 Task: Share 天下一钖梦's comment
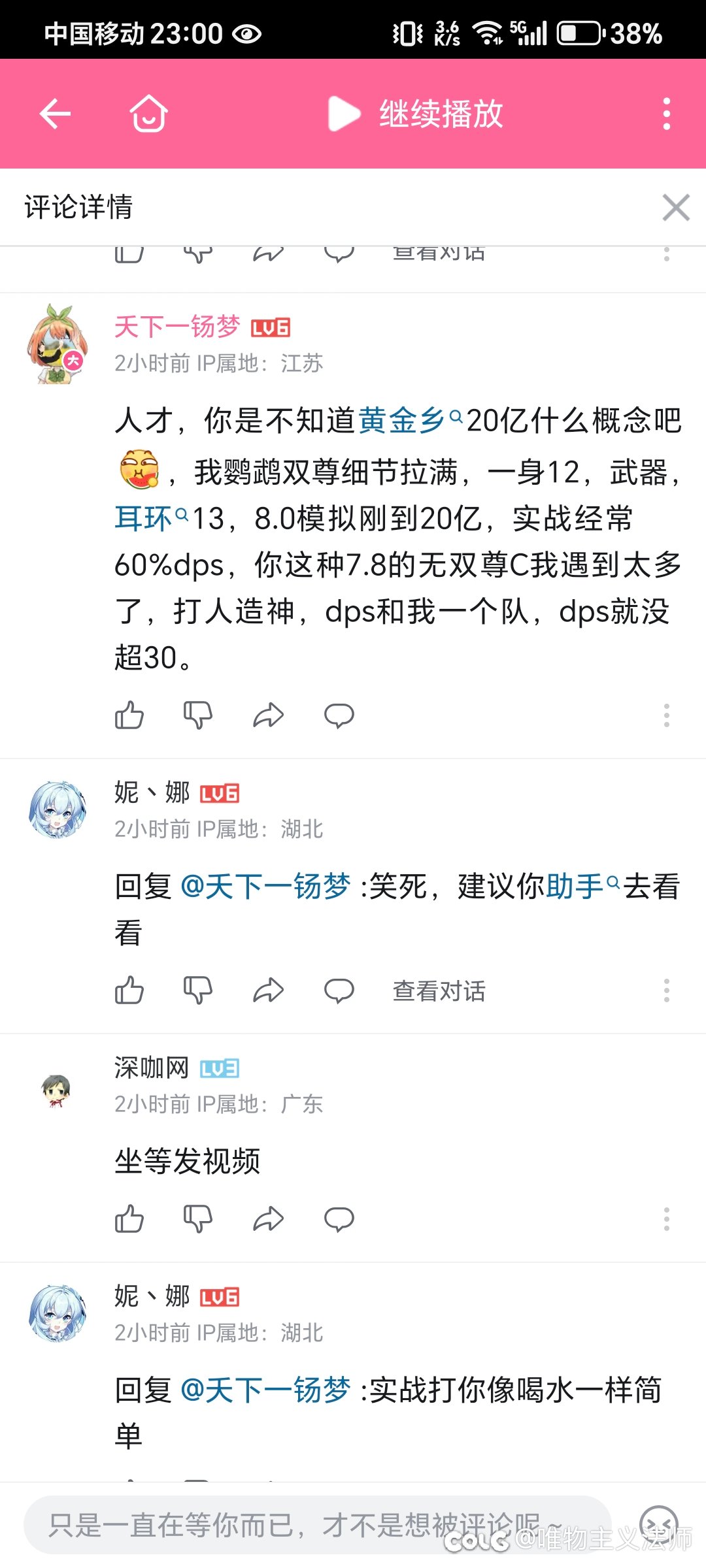point(268,715)
